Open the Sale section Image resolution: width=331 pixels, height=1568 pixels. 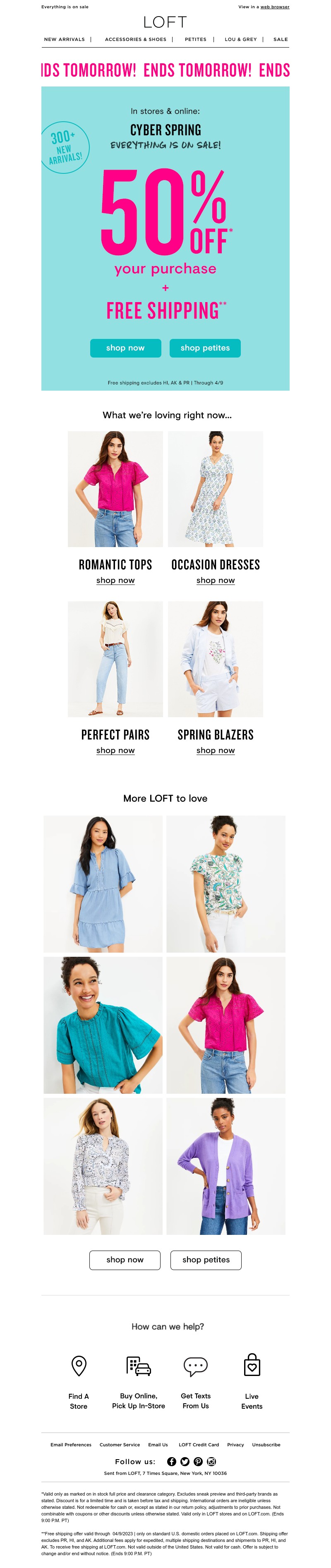pyautogui.click(x=281, y=40)
